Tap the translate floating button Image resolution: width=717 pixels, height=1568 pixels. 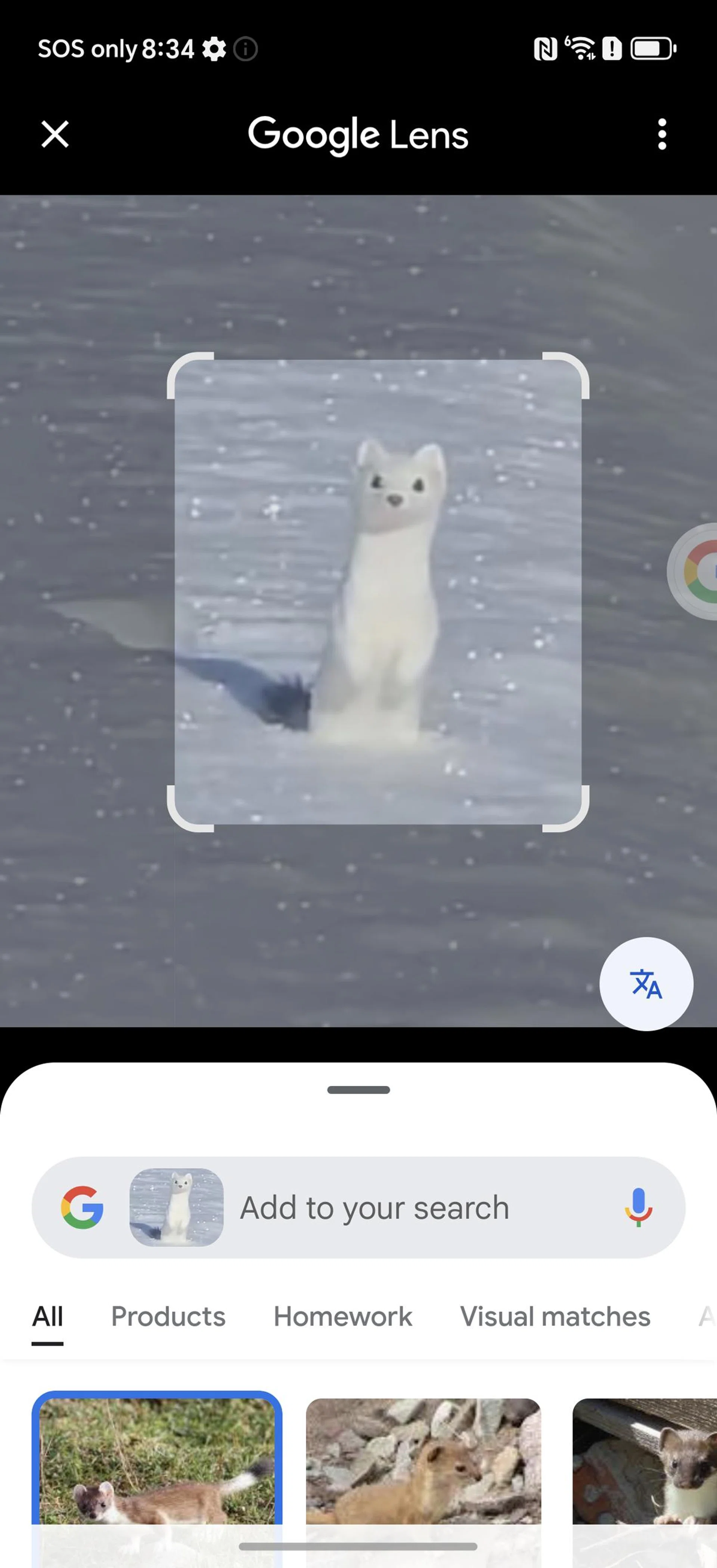646,984
